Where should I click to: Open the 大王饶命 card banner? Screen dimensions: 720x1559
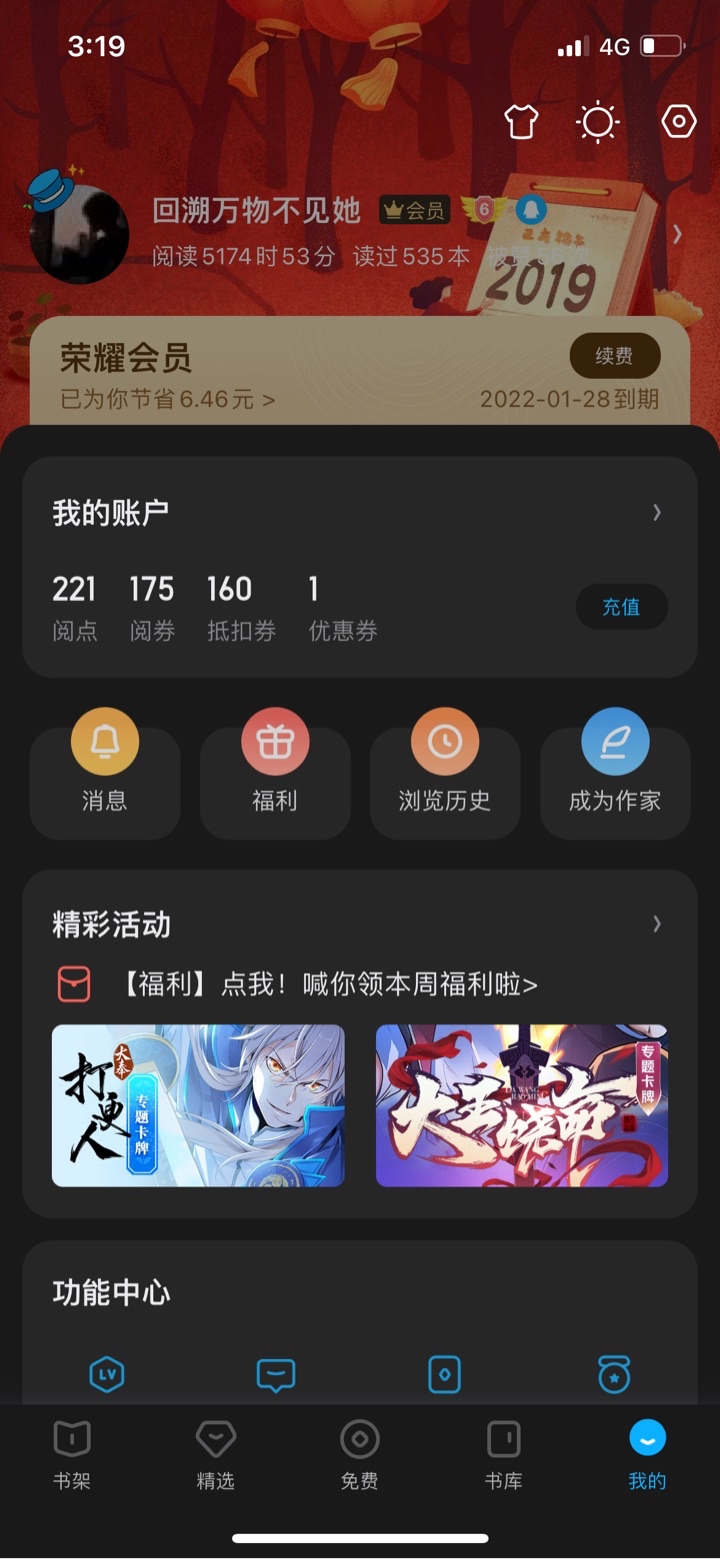pos(521,1105)
